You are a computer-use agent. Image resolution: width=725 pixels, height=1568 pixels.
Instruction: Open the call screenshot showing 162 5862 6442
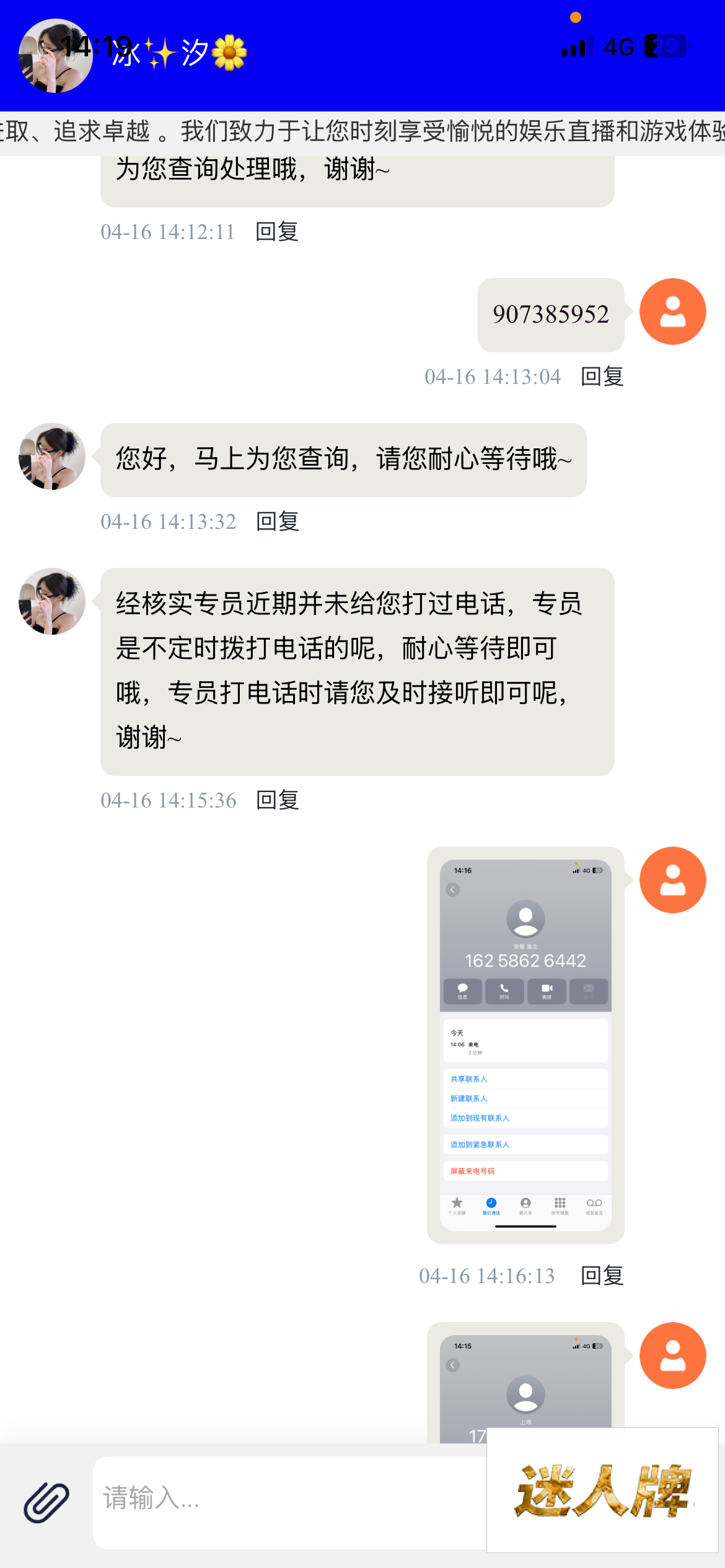(525, 1045)
